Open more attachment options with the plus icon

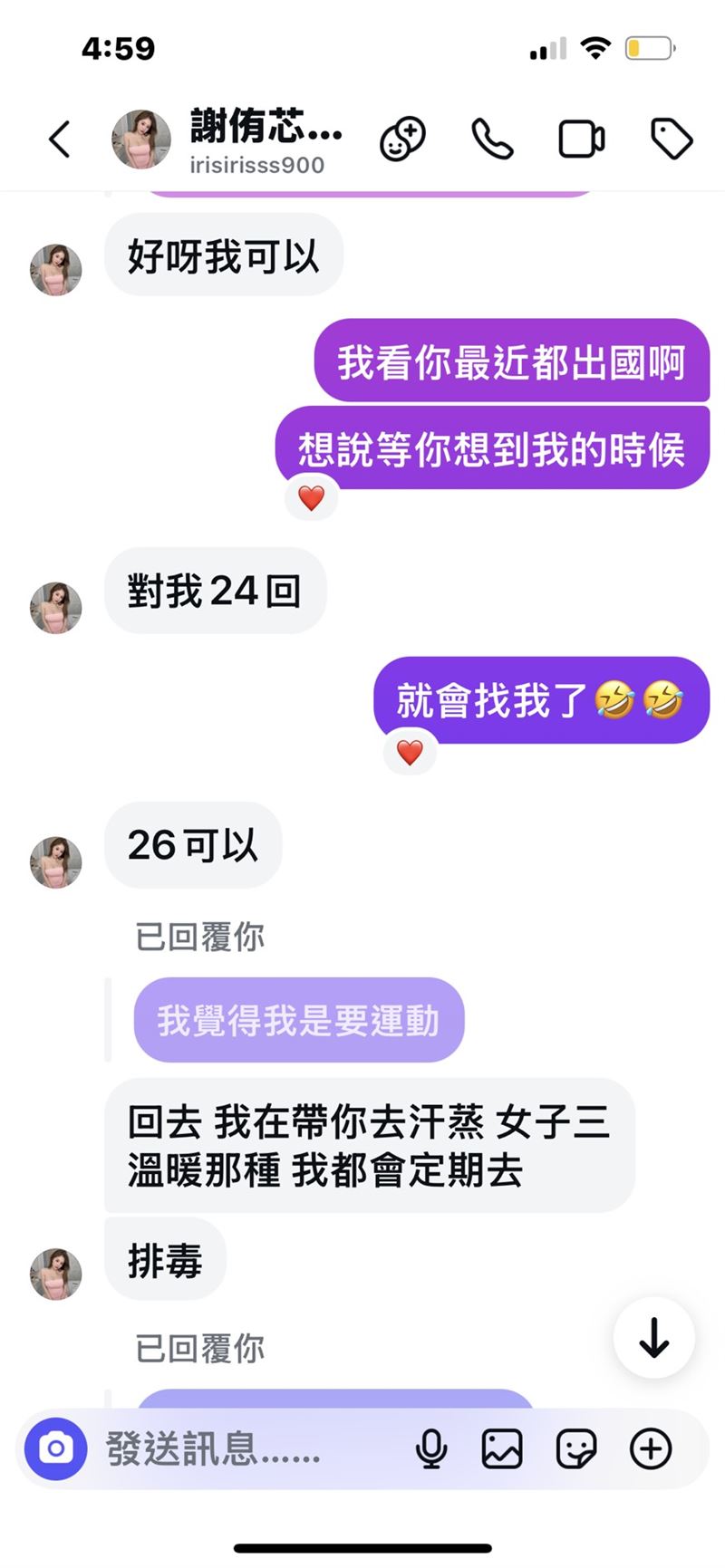click(x=651, y=1448)
